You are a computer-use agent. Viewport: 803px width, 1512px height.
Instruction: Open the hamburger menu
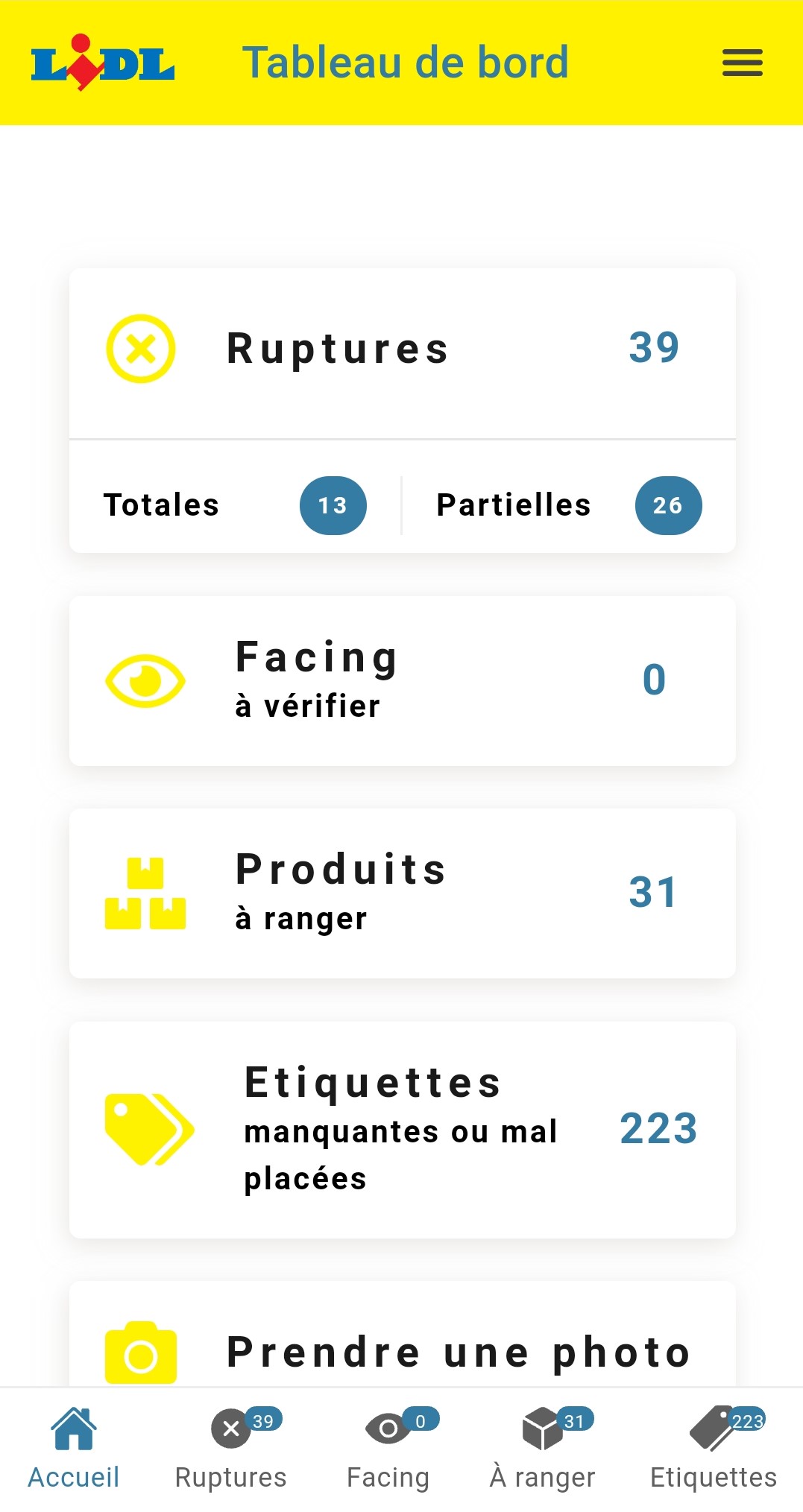pyautogui.click(x=742, y=63)
